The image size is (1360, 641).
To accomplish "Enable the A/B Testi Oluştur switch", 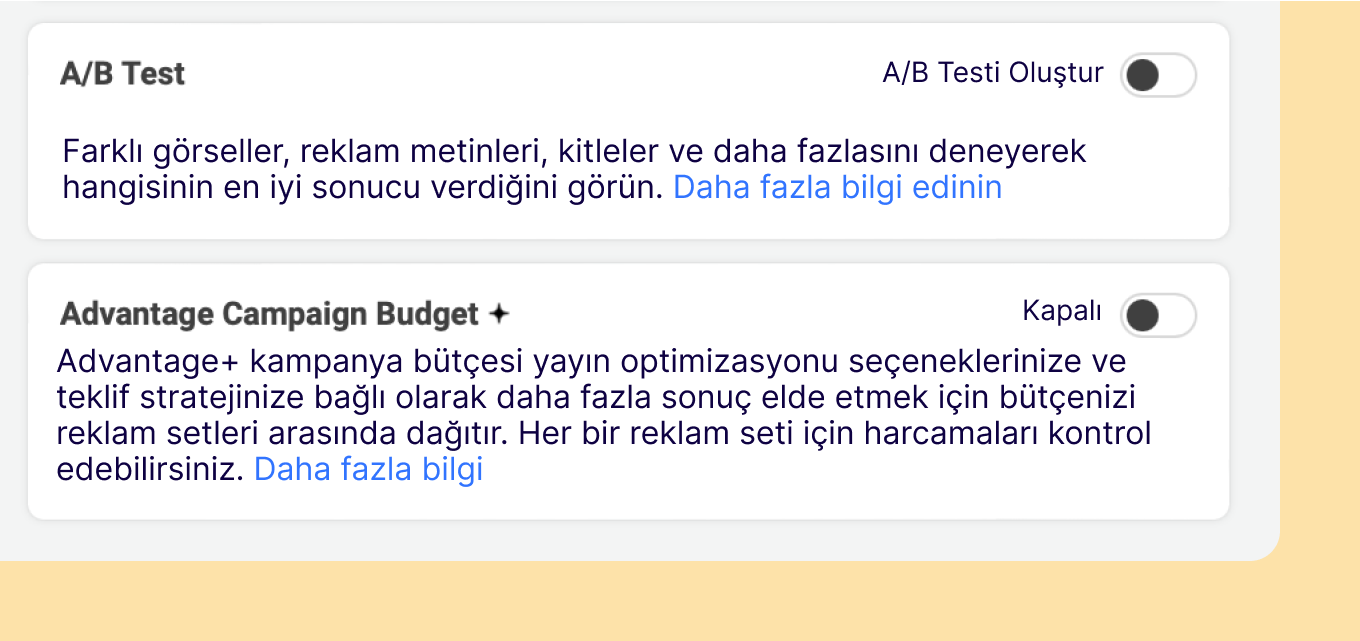I will [1158, 75].
